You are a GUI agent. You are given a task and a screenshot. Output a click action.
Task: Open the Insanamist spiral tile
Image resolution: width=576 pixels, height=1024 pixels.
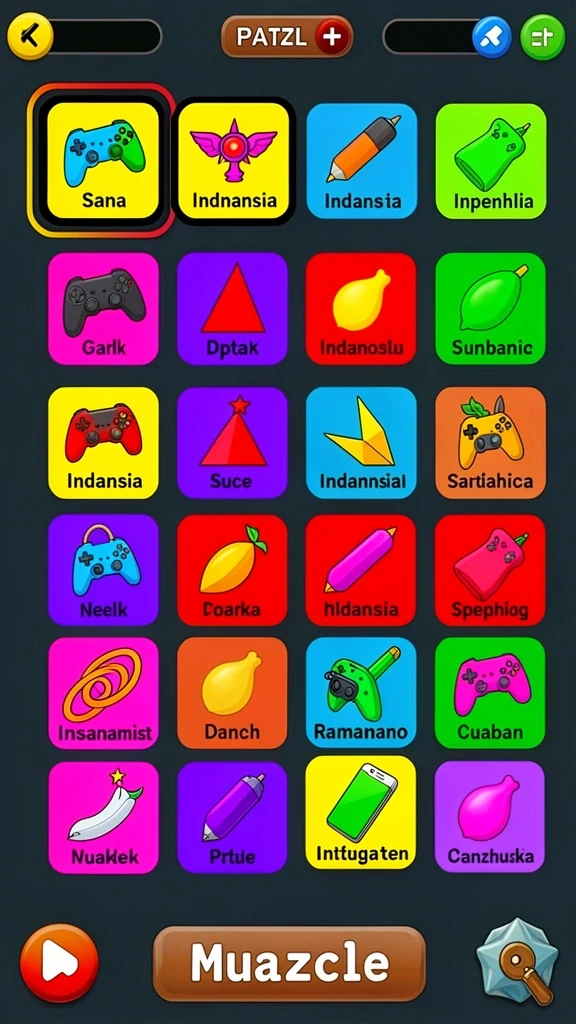(x=103, y=693)
